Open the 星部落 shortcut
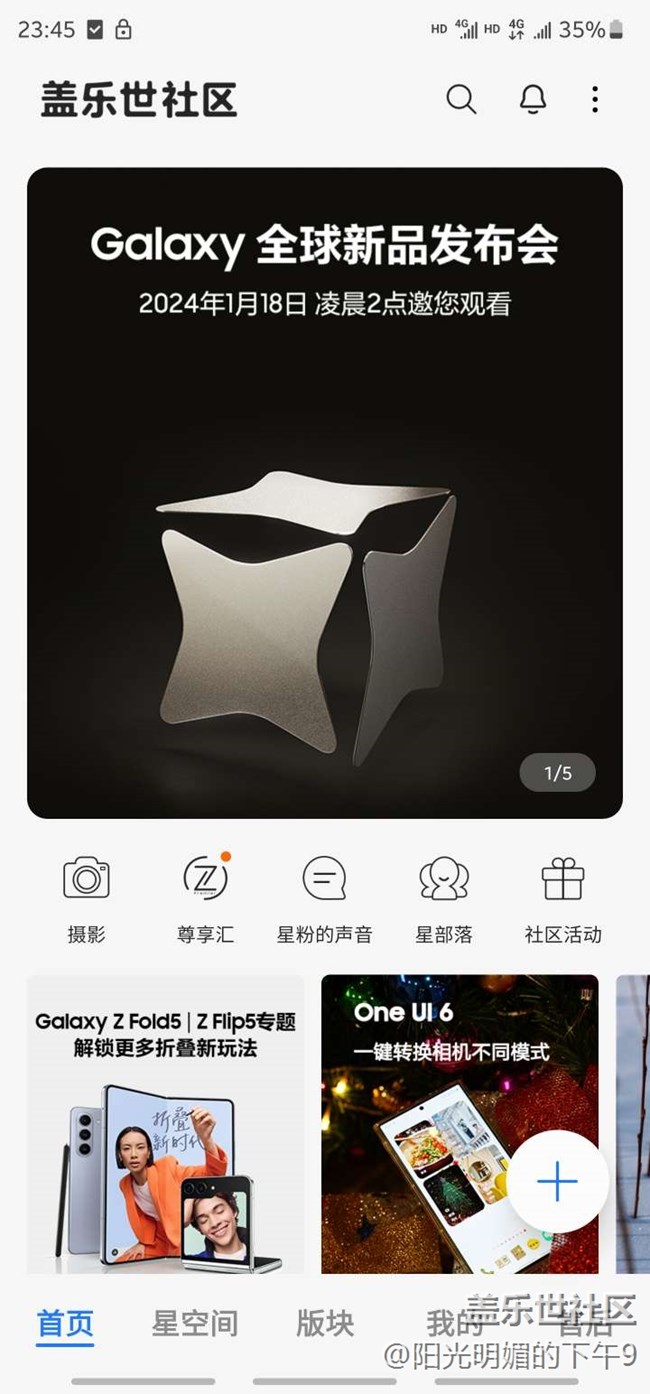This screenshot has width=650, height=1394. click(443, 897)
